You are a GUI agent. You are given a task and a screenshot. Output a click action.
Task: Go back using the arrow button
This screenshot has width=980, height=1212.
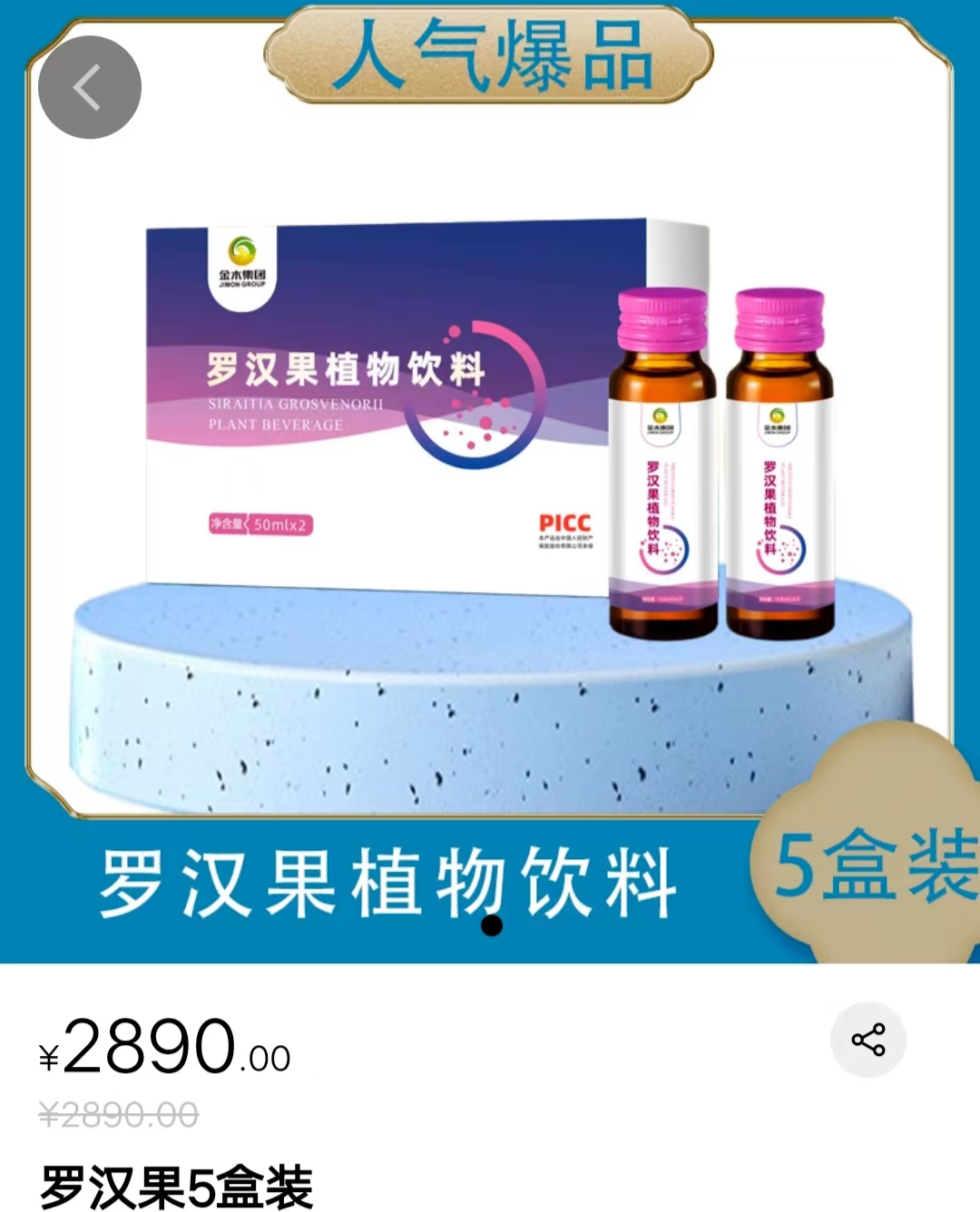[89, 87]
